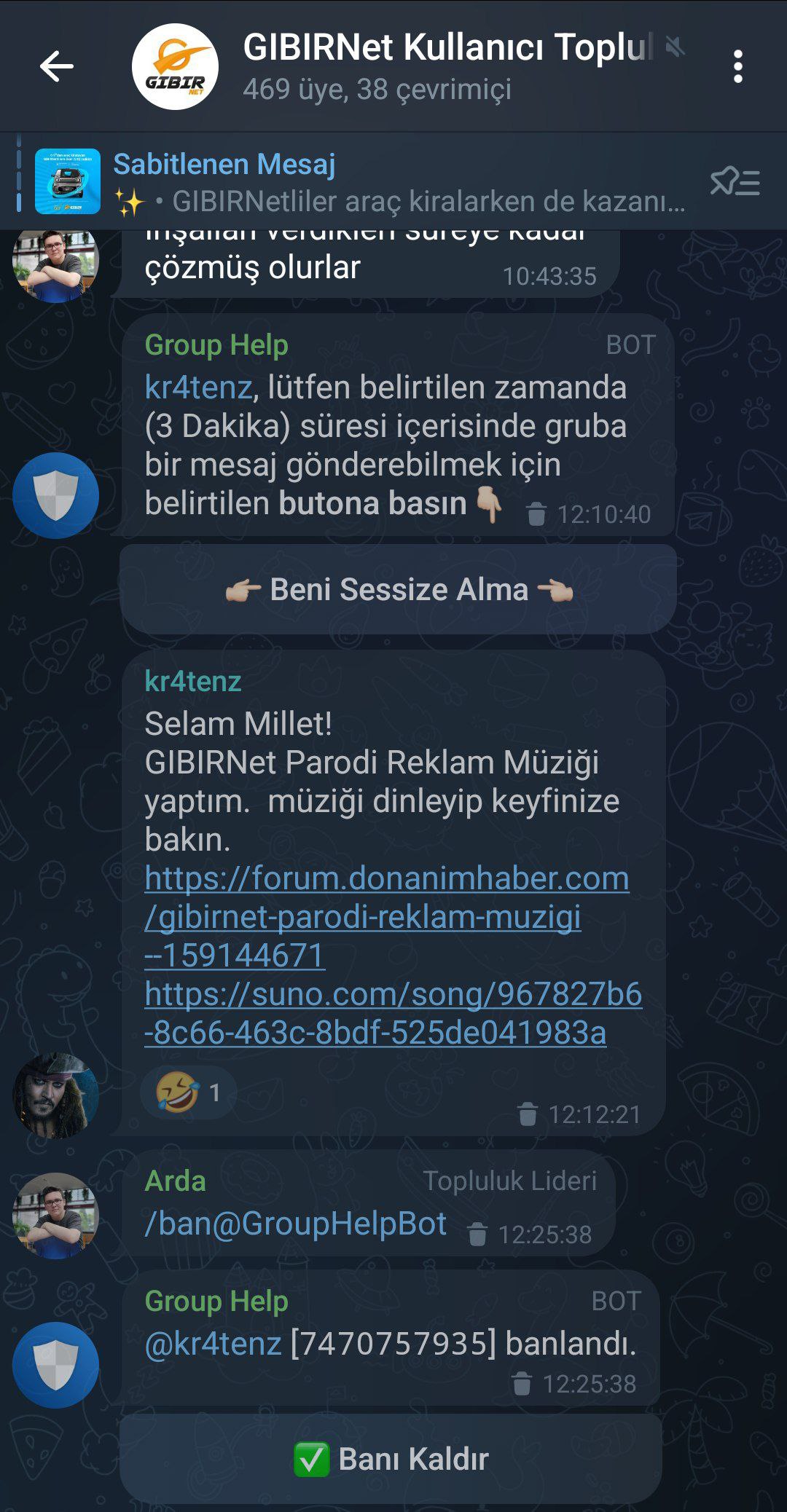Open the Group Help name on the banlandı message

(216, 1301)
